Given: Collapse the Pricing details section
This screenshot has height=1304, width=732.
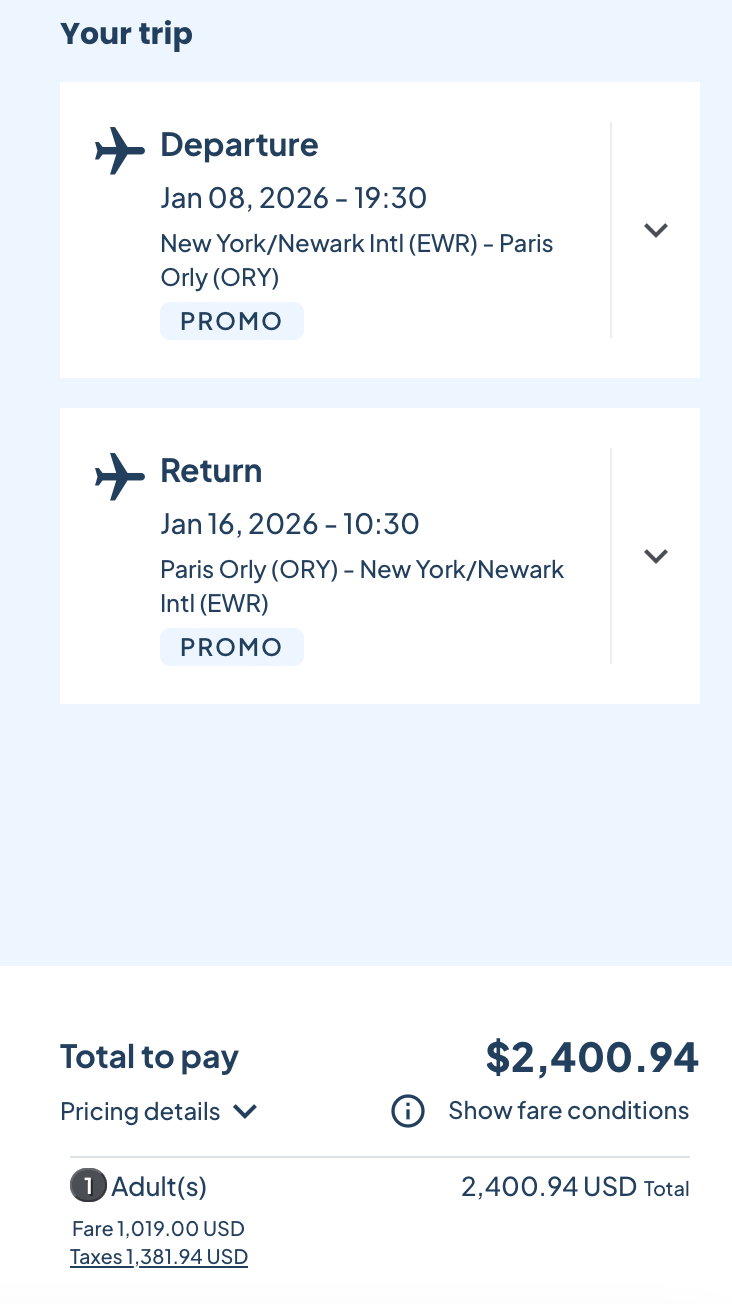Looking at the screenshot, I should (x=160, y=1112).
